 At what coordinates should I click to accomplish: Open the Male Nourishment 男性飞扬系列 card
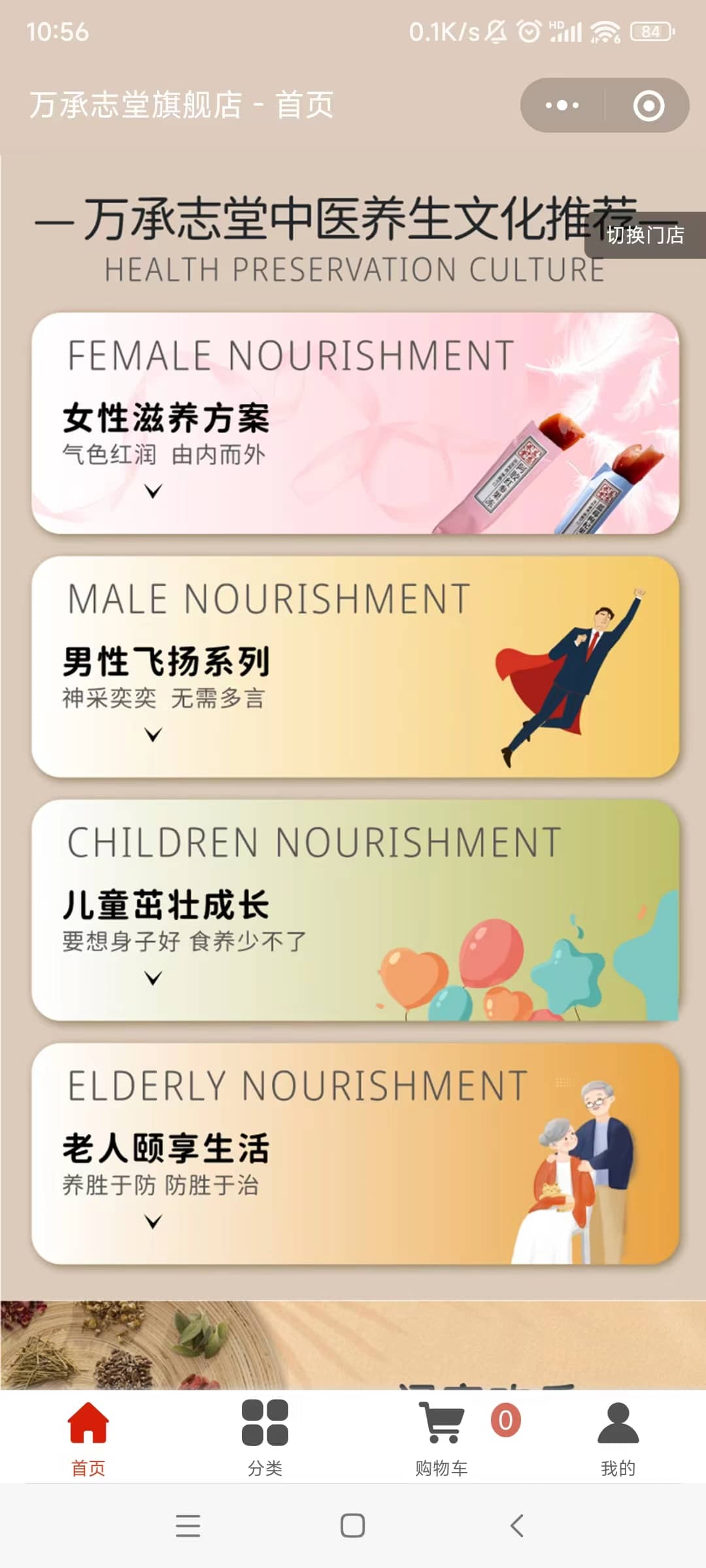[x=355, y=666]
